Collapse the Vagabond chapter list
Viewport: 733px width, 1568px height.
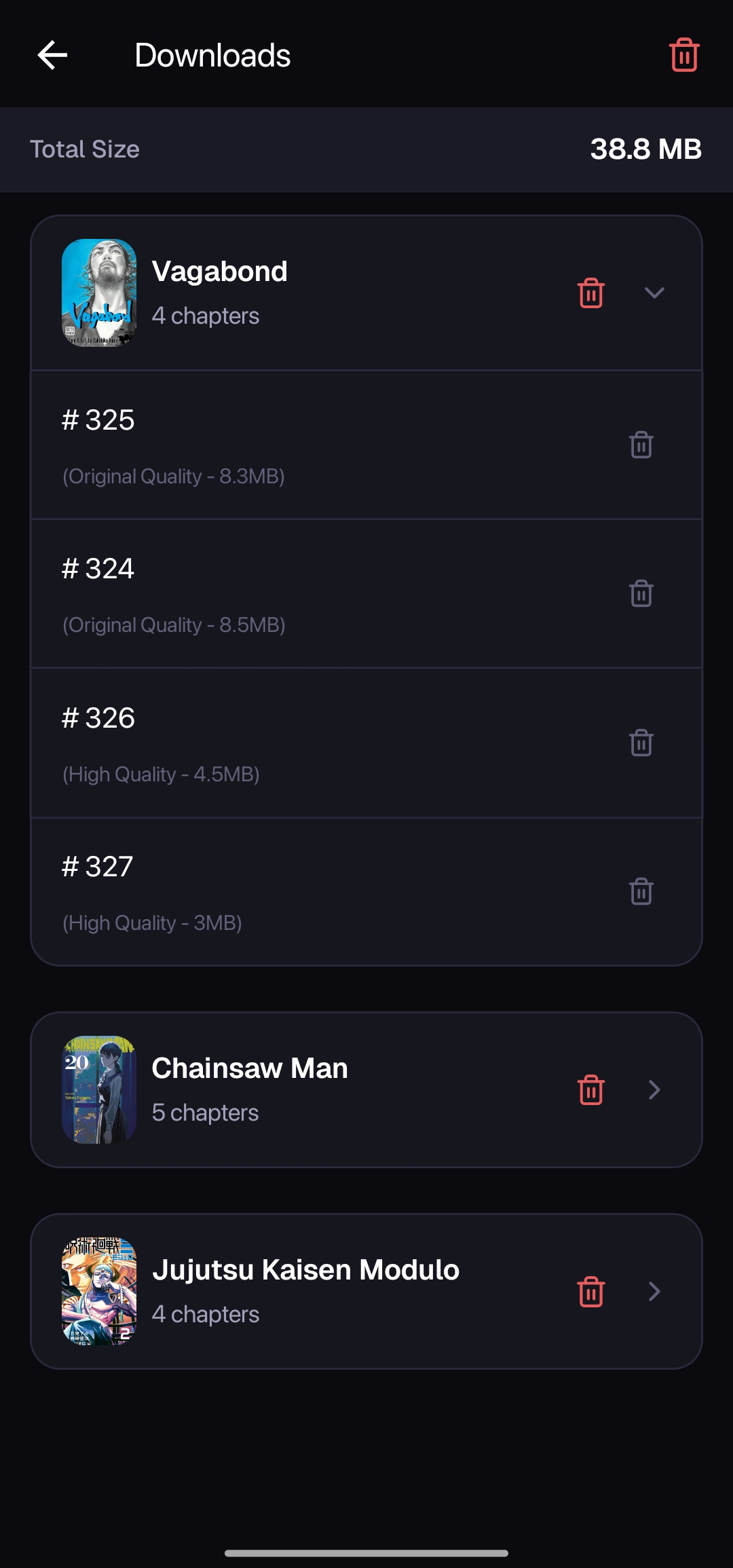pyautogui.click(x=654, y=293)
